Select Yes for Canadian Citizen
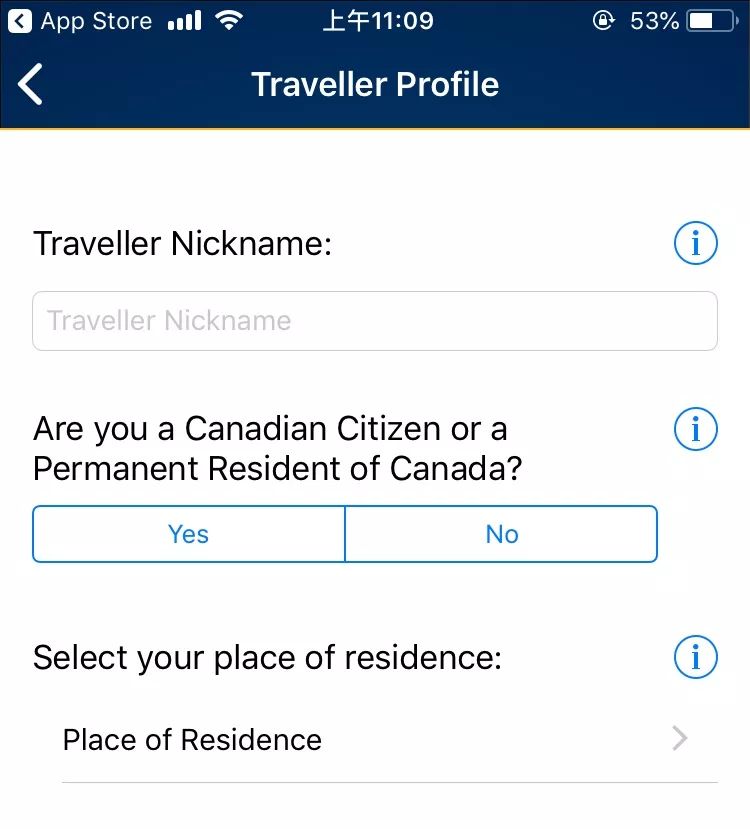Image resolution: width=750 pixels, height=829 pixels. (x=189, y=534)
